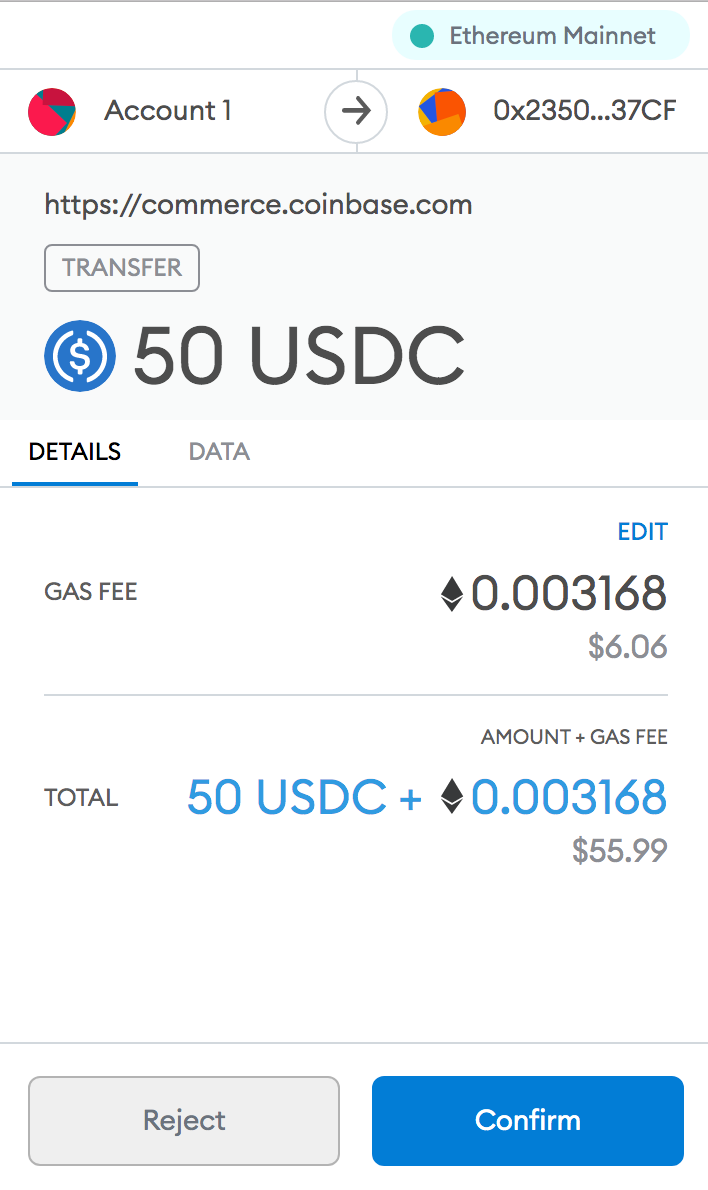Screen dimensions: 708x1190
Task: Tap the recipient address 0x2350...37CF
Action: click(584, 110)
